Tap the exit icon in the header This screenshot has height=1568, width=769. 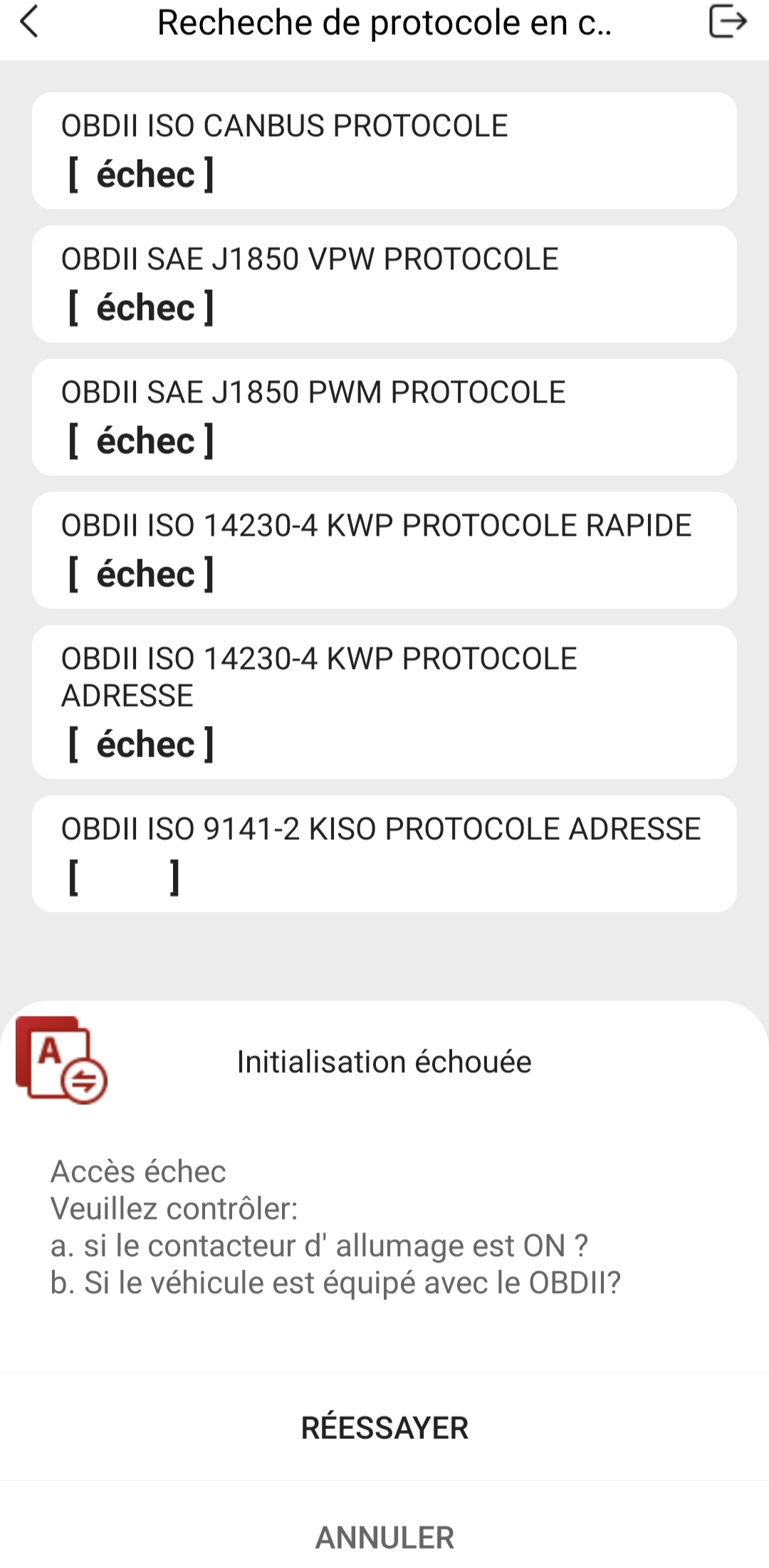tap(728, 21)
